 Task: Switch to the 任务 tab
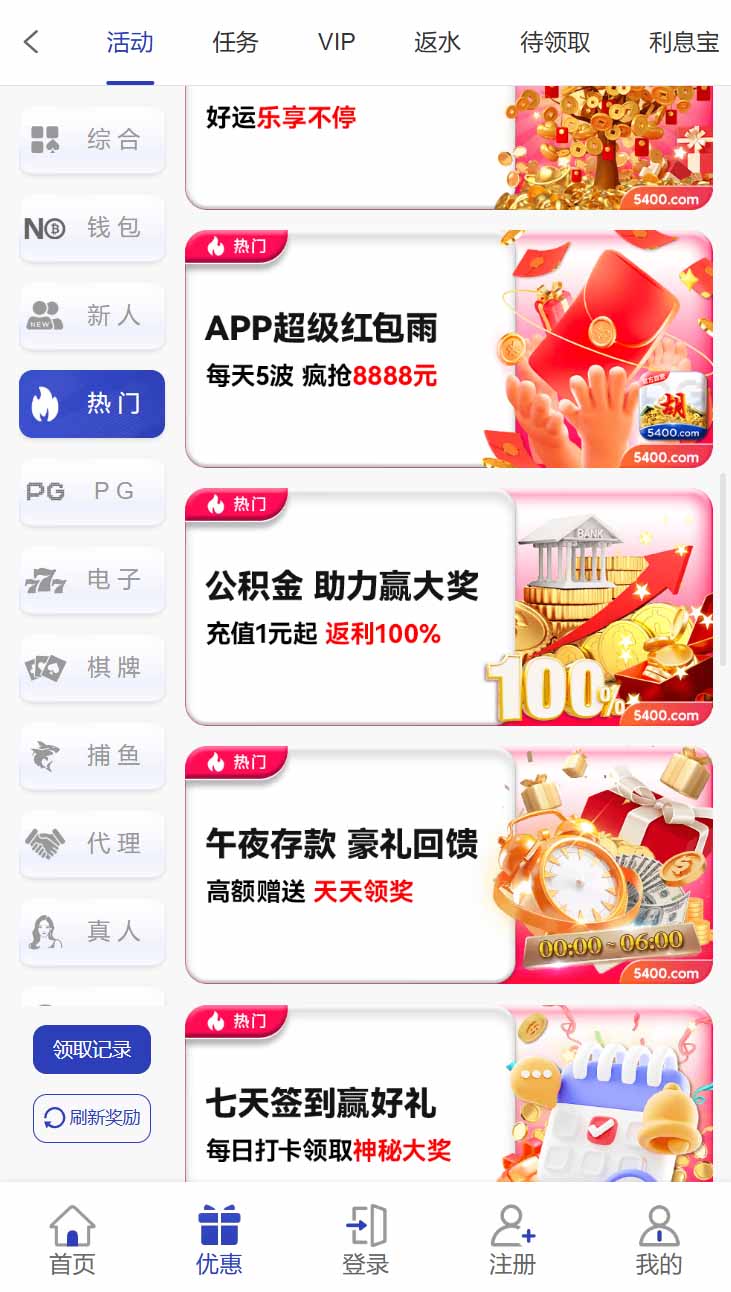coord(235,42)
